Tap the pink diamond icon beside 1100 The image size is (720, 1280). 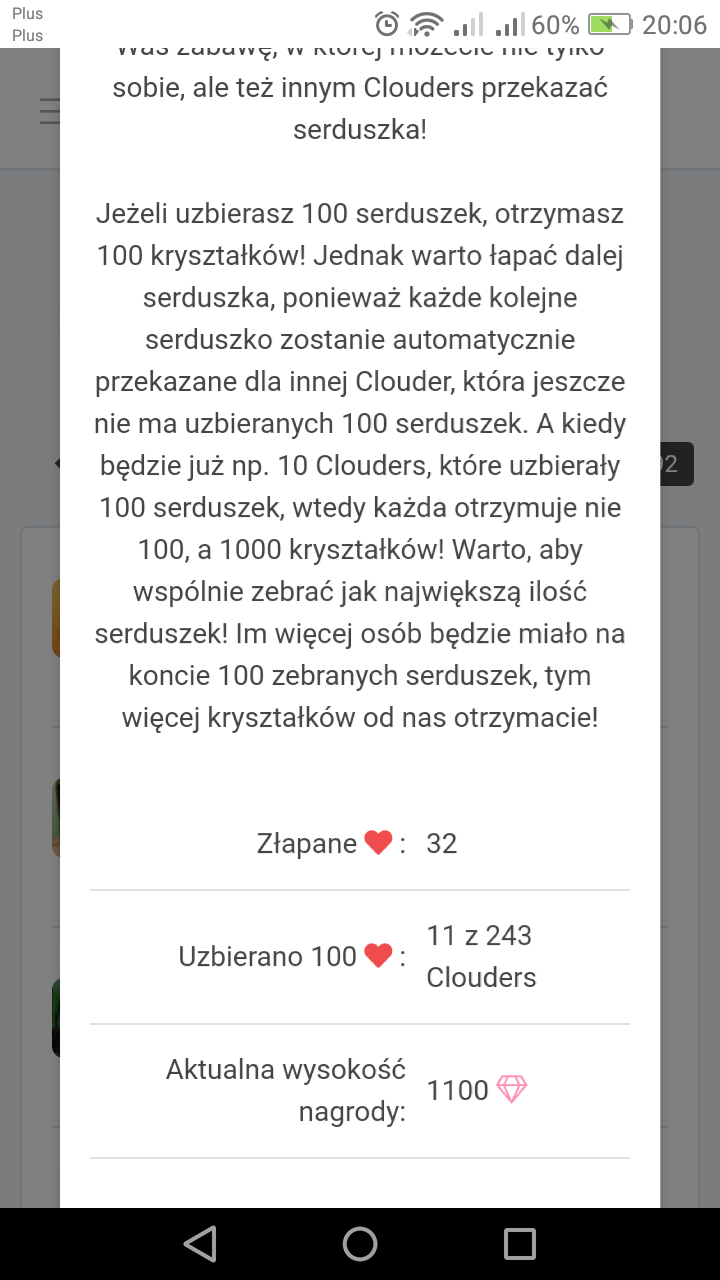pos(512,1090)
